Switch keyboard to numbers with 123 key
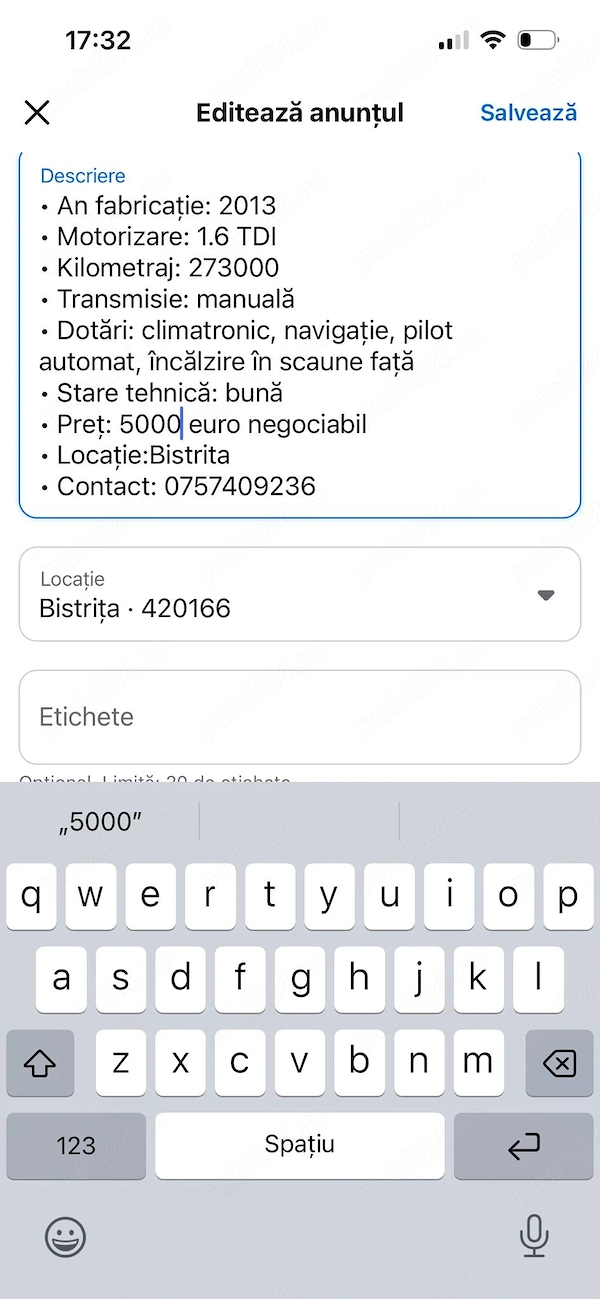600x1299 pixels. (x=76, y=1146)
